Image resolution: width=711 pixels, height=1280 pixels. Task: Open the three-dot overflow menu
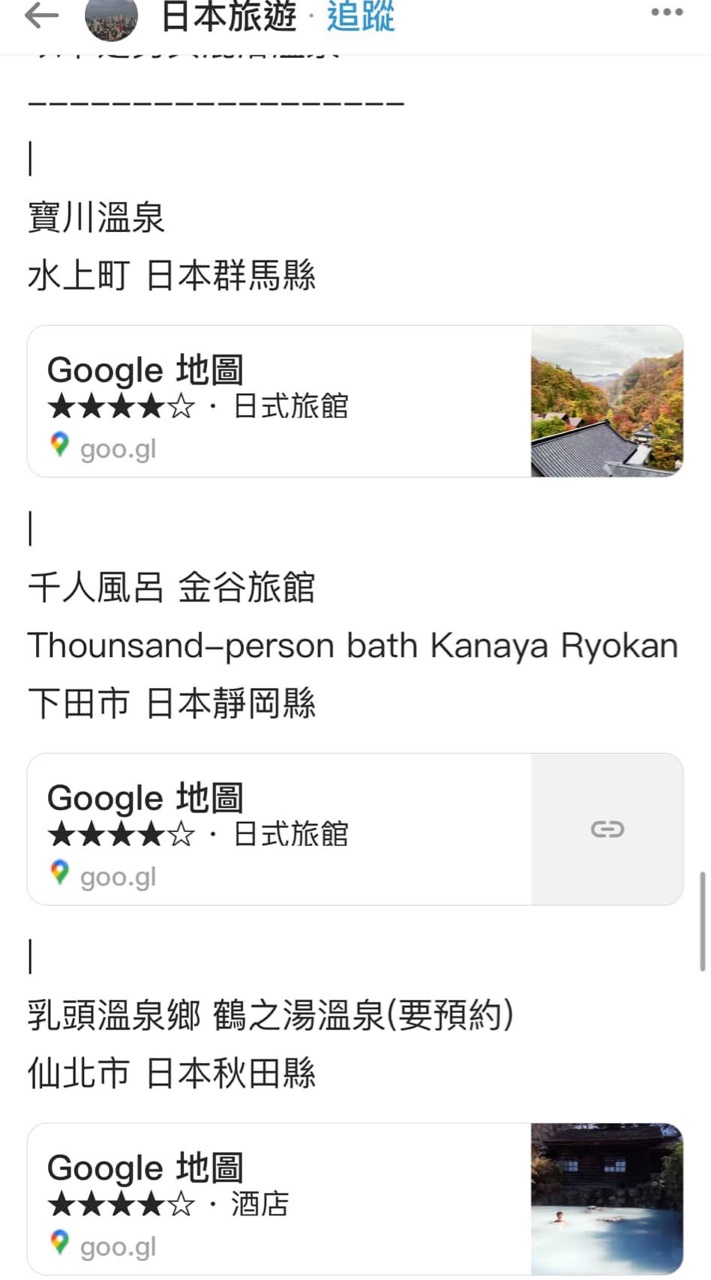[667, 13]
